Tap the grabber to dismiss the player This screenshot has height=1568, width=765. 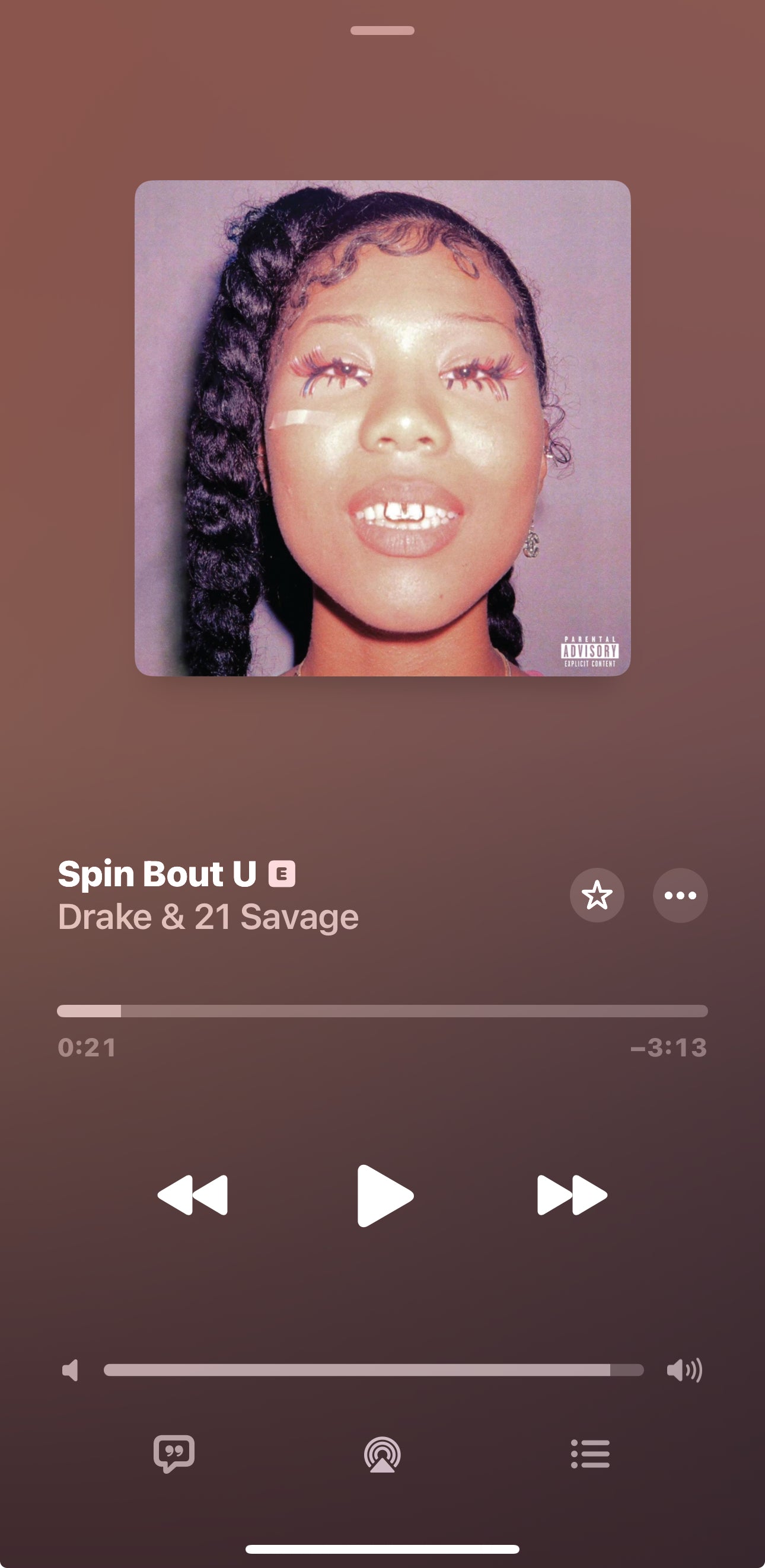(383, 30)
